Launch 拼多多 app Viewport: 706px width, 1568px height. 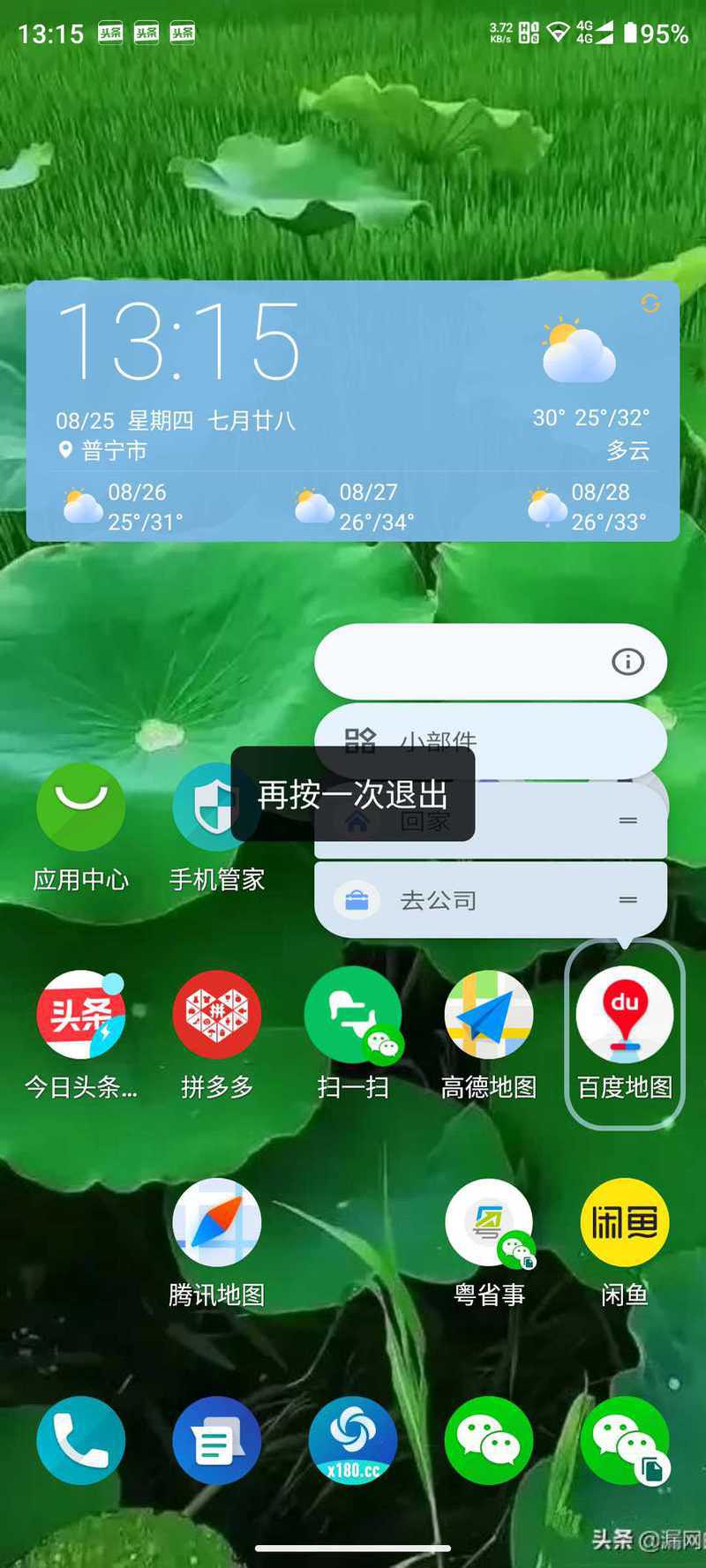216,1034
